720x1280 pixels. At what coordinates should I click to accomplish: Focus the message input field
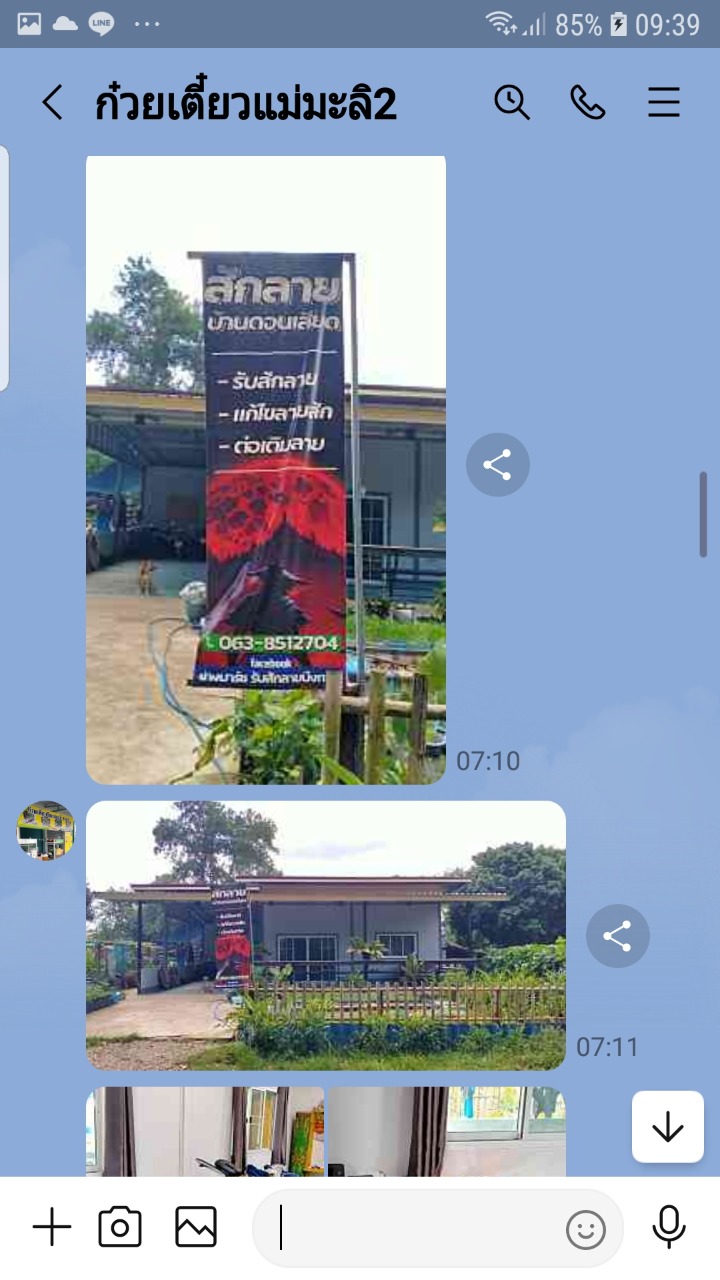pyautogui.click(x=420, y=1228)
